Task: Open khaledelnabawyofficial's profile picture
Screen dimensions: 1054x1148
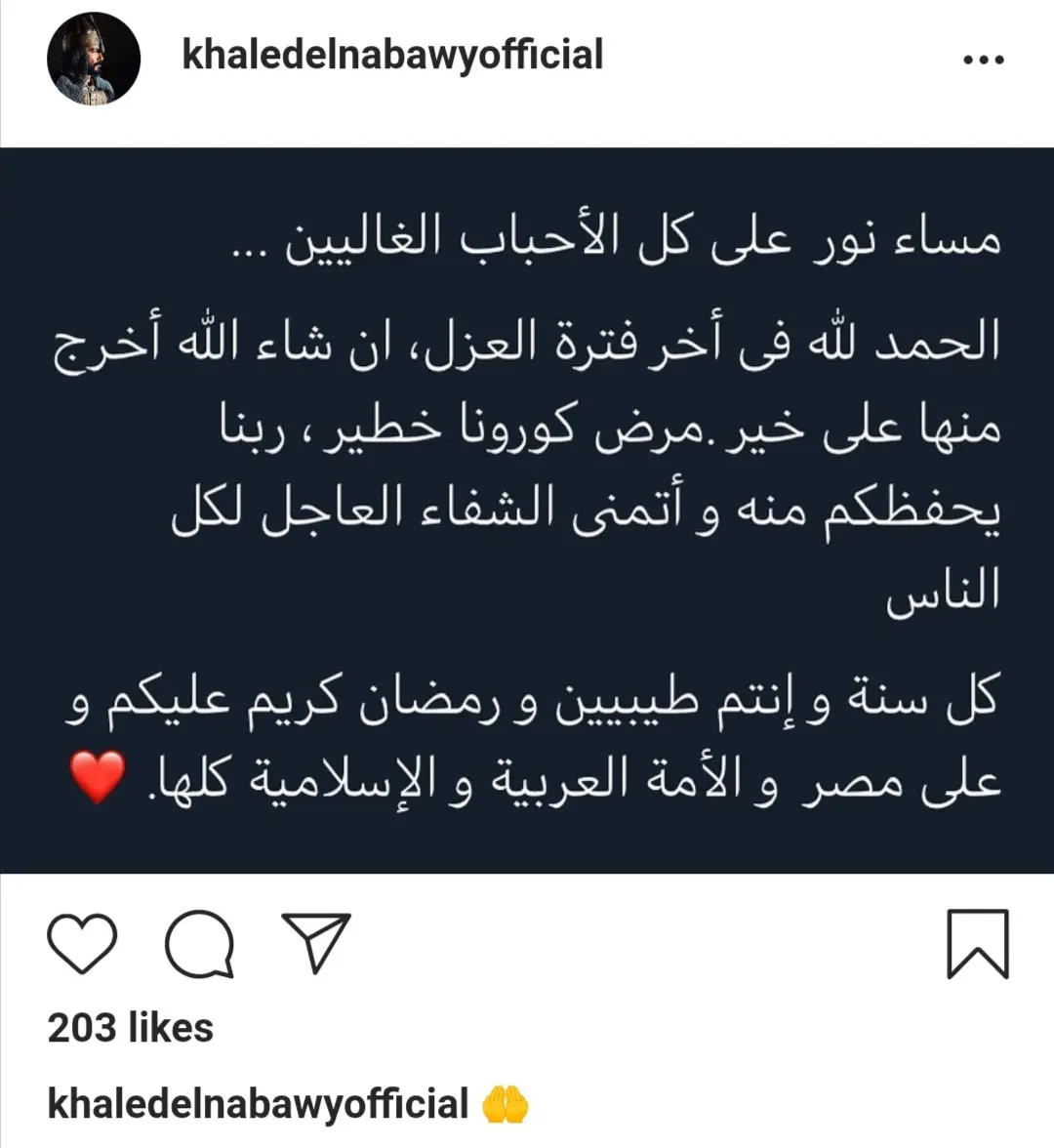Action: (x=94, y=59)
